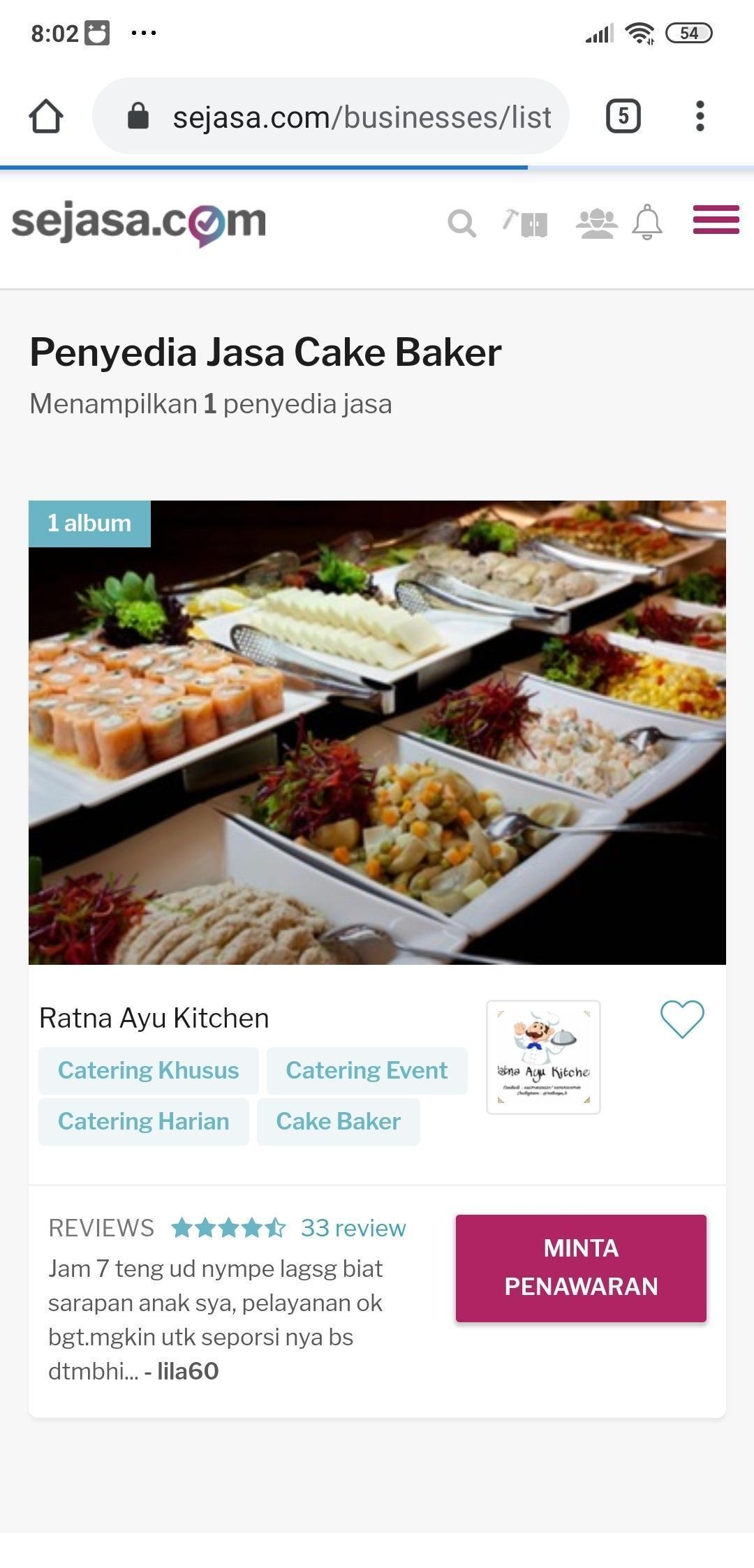Image resolution: width=754 pixels, height=1568 pixels.
Task: Tap the search magnifier icon
Action: (x=461, y=224)
